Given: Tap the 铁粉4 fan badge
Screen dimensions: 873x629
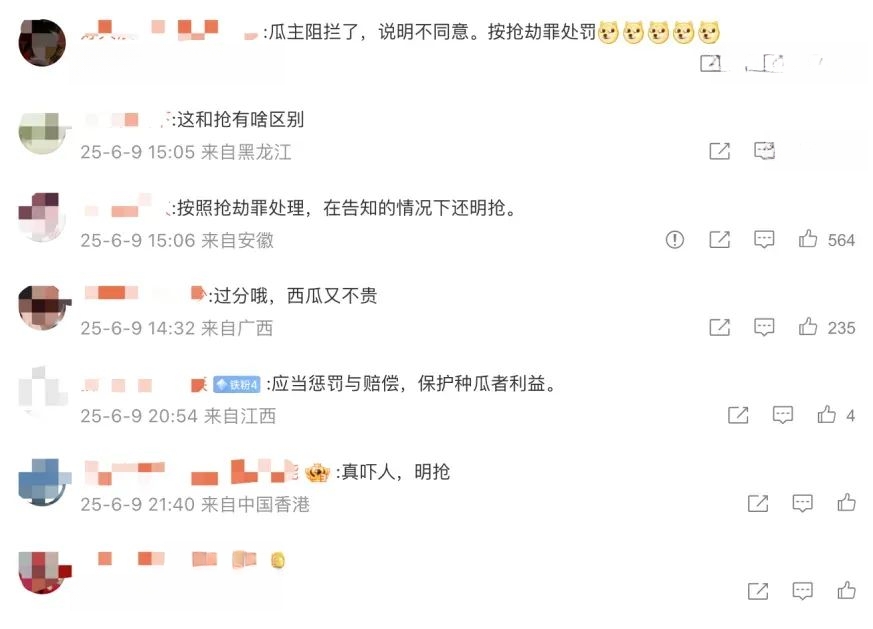Looking at the screenshot, I should (237, 384).
